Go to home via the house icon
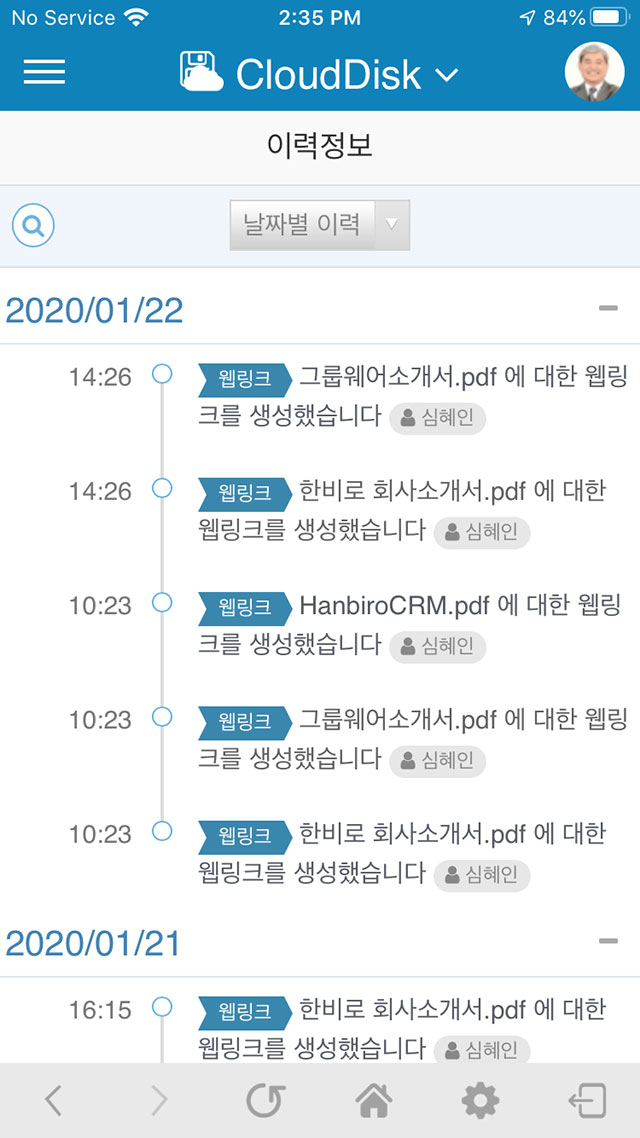Image resolution: width=640 pixels, height=1138 pixels. 374,1101
